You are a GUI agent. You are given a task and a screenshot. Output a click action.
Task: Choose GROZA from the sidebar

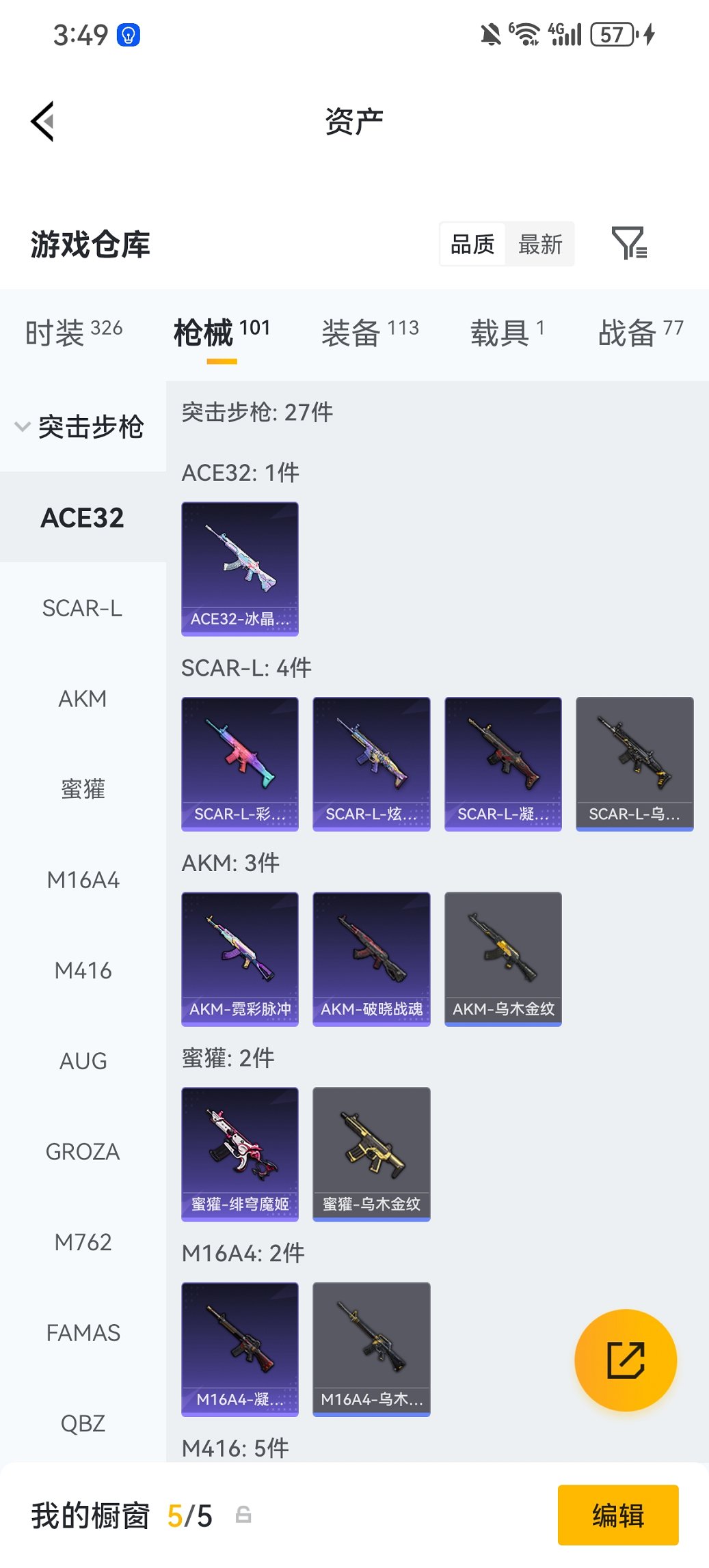pos(82,1151)
